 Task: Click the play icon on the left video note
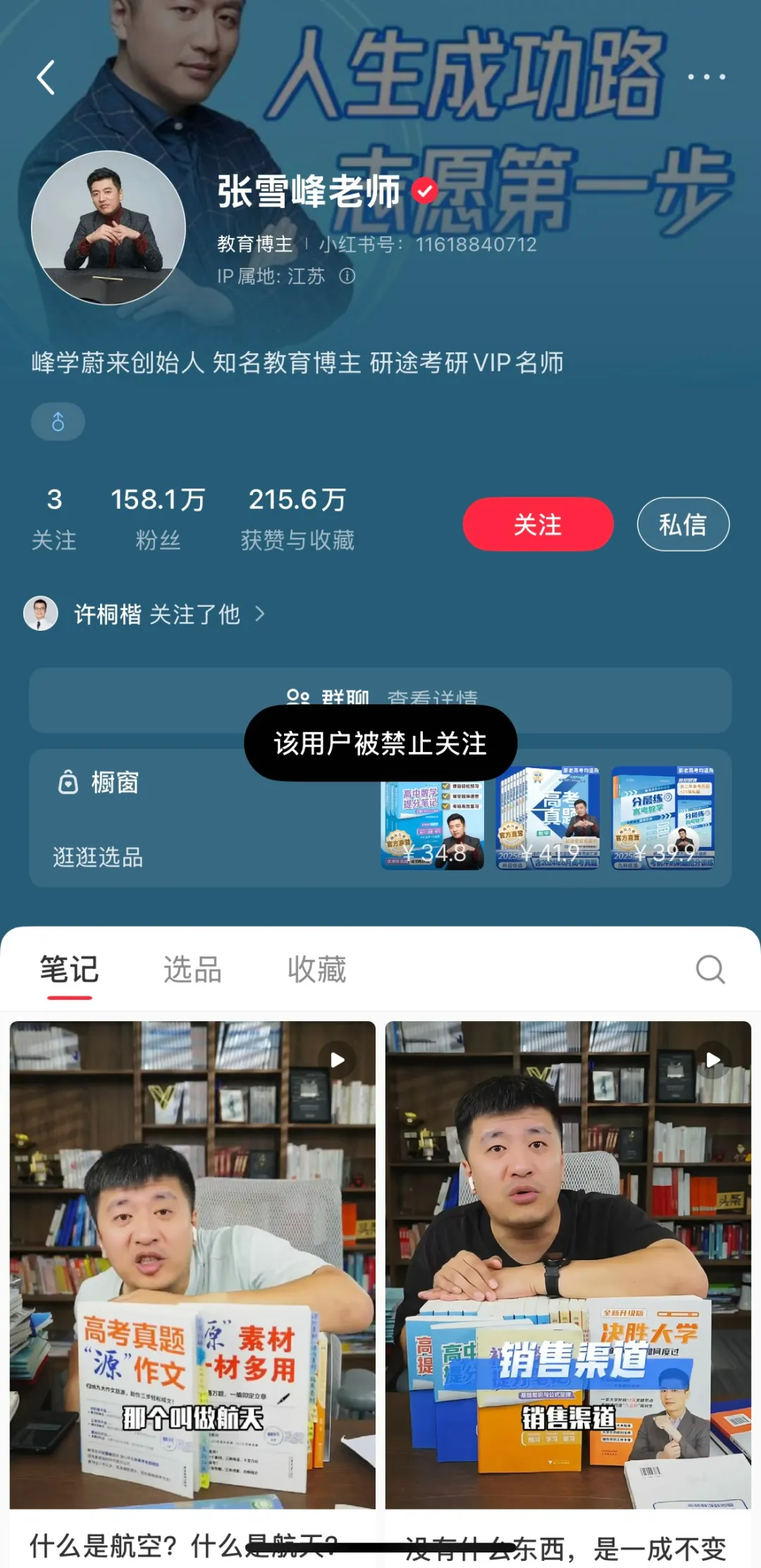(x=337, y=1059)
